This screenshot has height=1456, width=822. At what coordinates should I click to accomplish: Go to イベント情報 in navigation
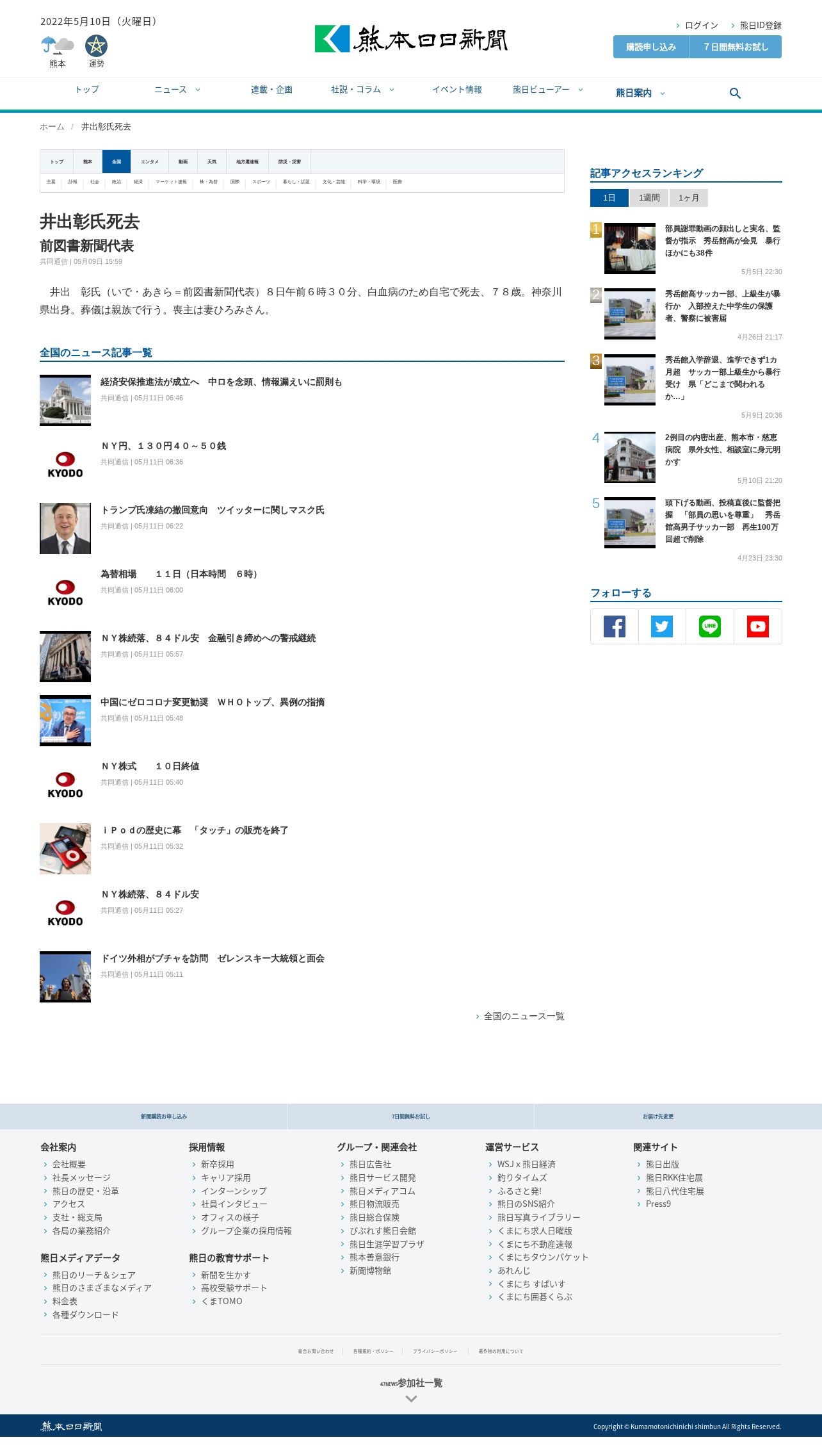(x=457, y=90)
